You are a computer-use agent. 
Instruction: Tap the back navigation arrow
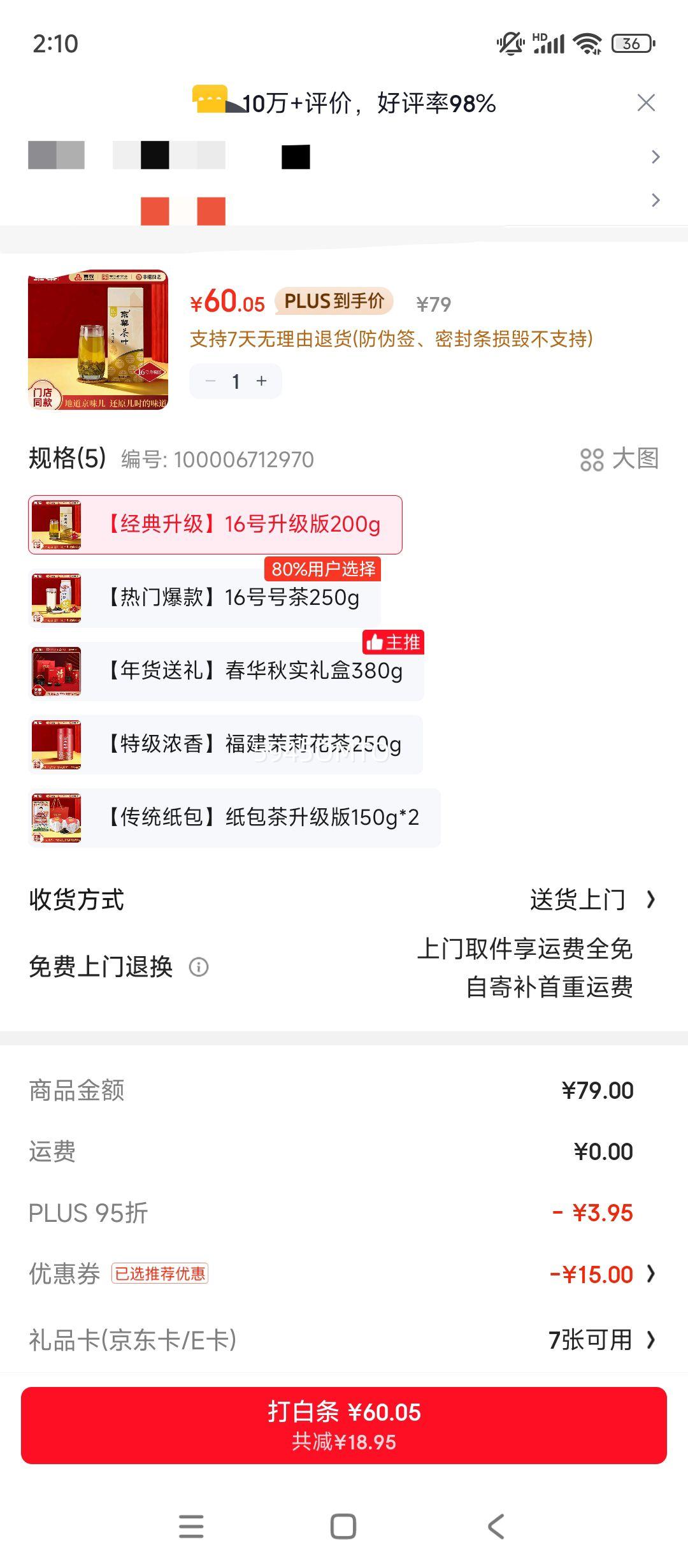click(496, 1524)
